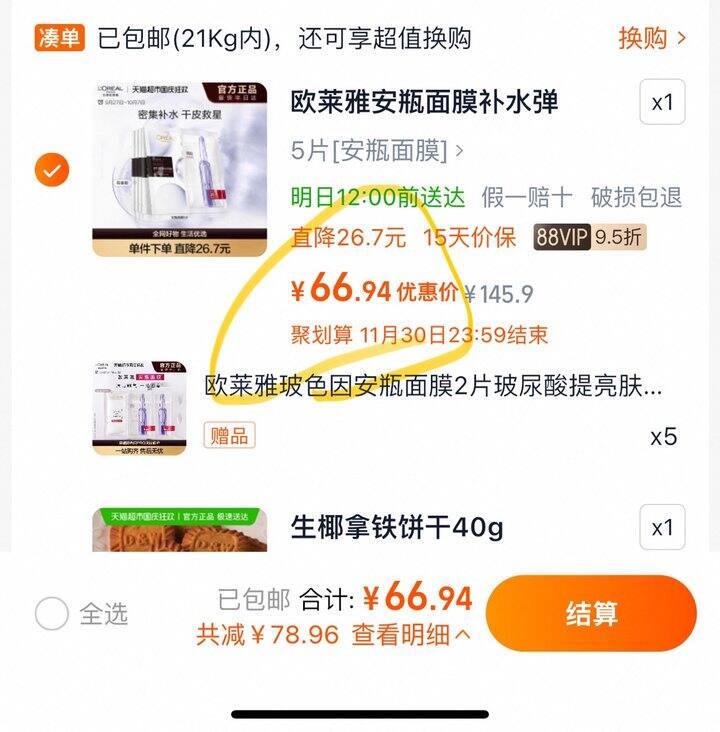
Task: Open the 生椰拿铁饼干 product image
Action: click(x=180, y=530)
